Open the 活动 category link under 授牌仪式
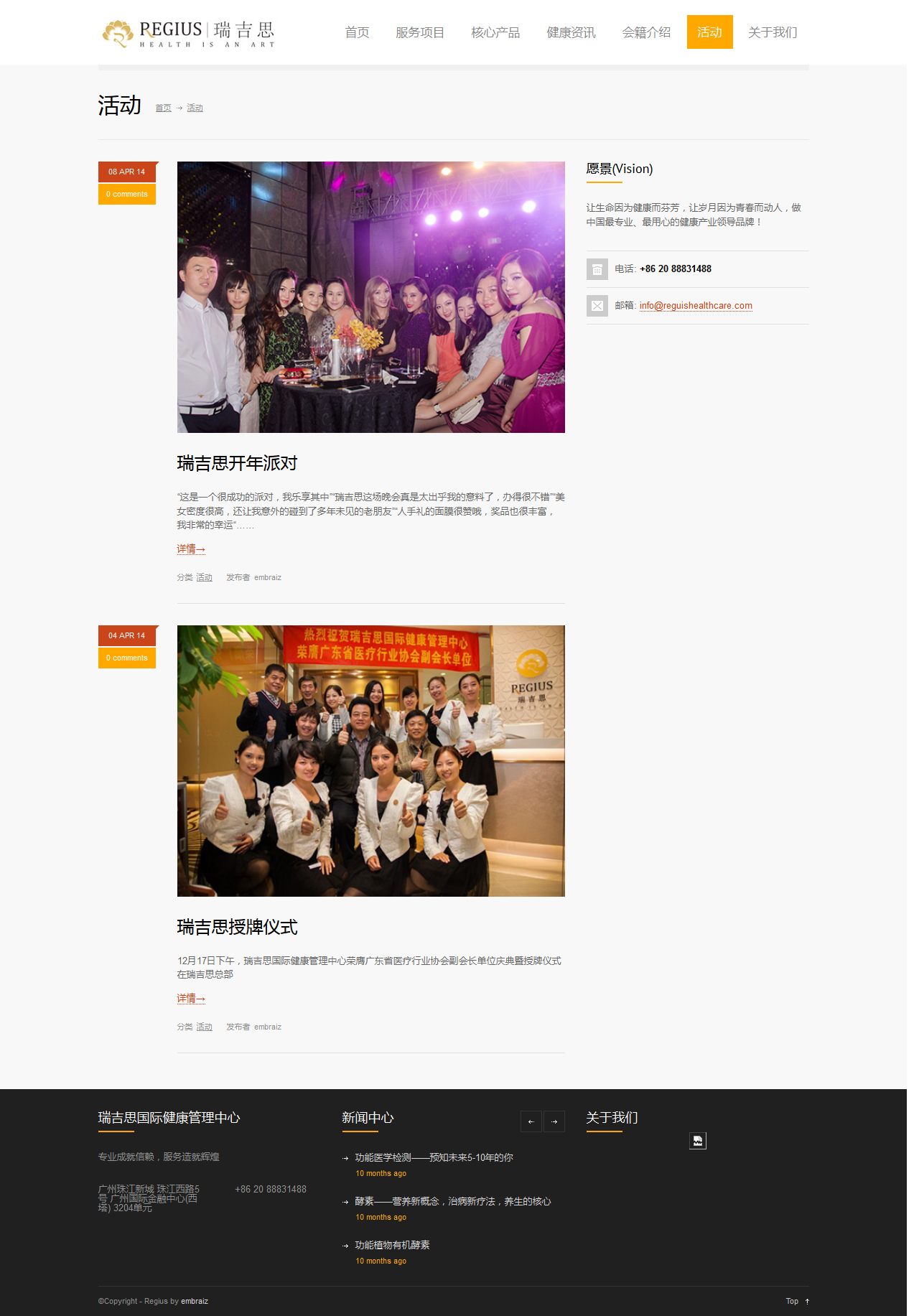The image size is (919, 1316). 205,1027
